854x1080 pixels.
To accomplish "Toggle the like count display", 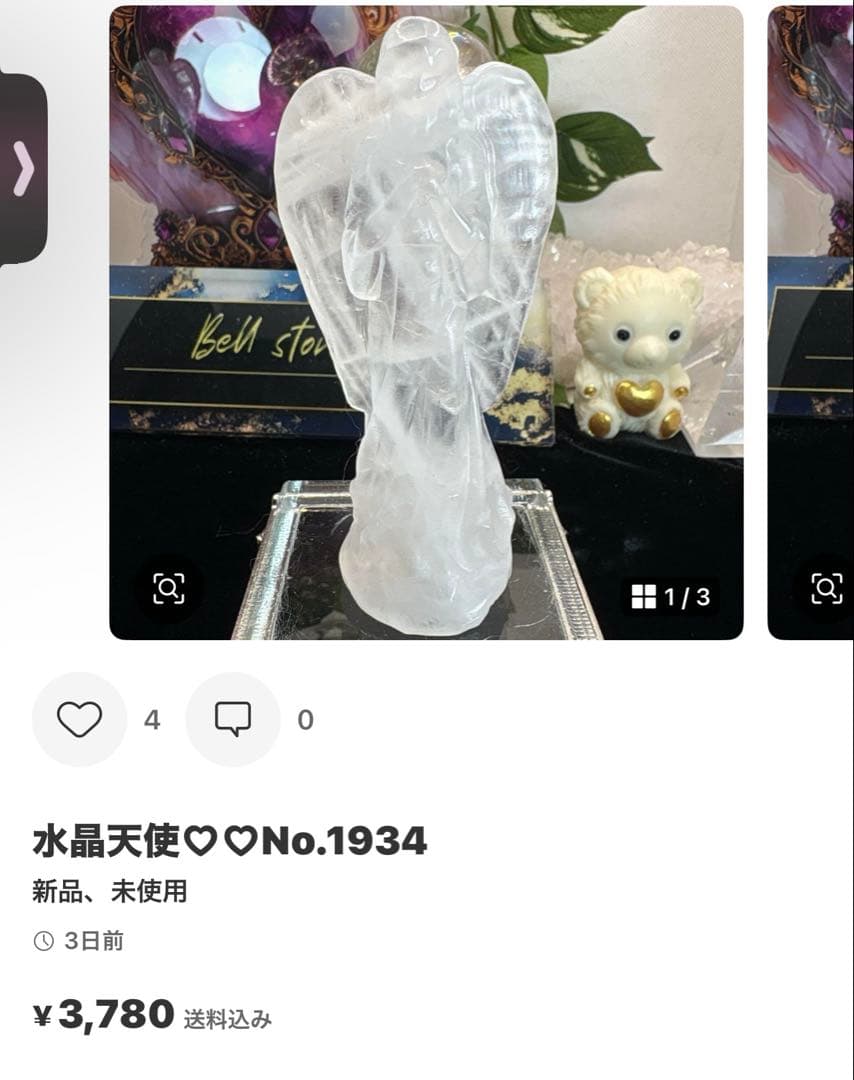I will point(151,719).
